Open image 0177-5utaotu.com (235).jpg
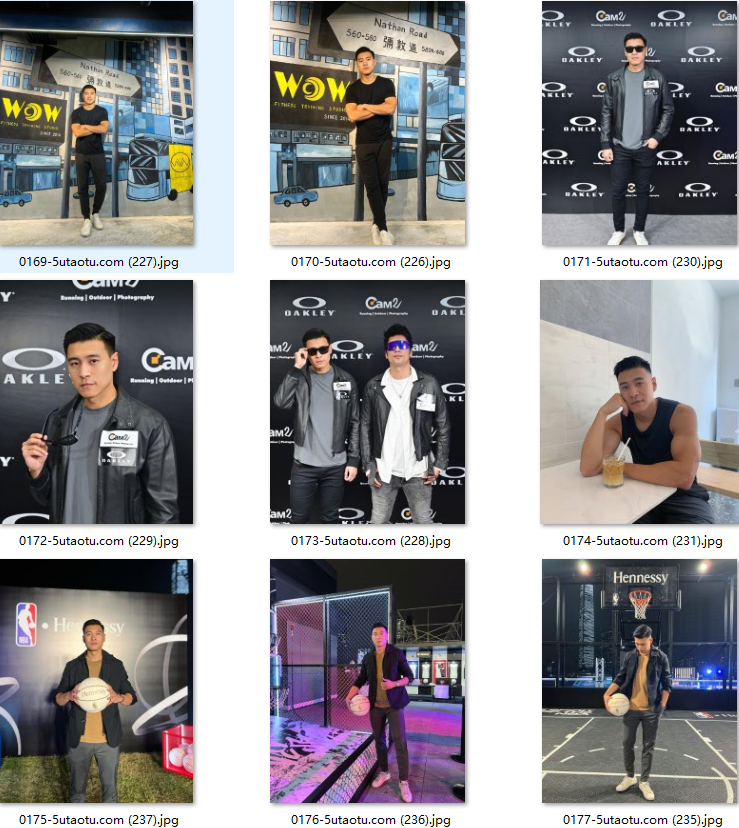The width and height of the screenshot is (739, 828). (x=639, y=681)
